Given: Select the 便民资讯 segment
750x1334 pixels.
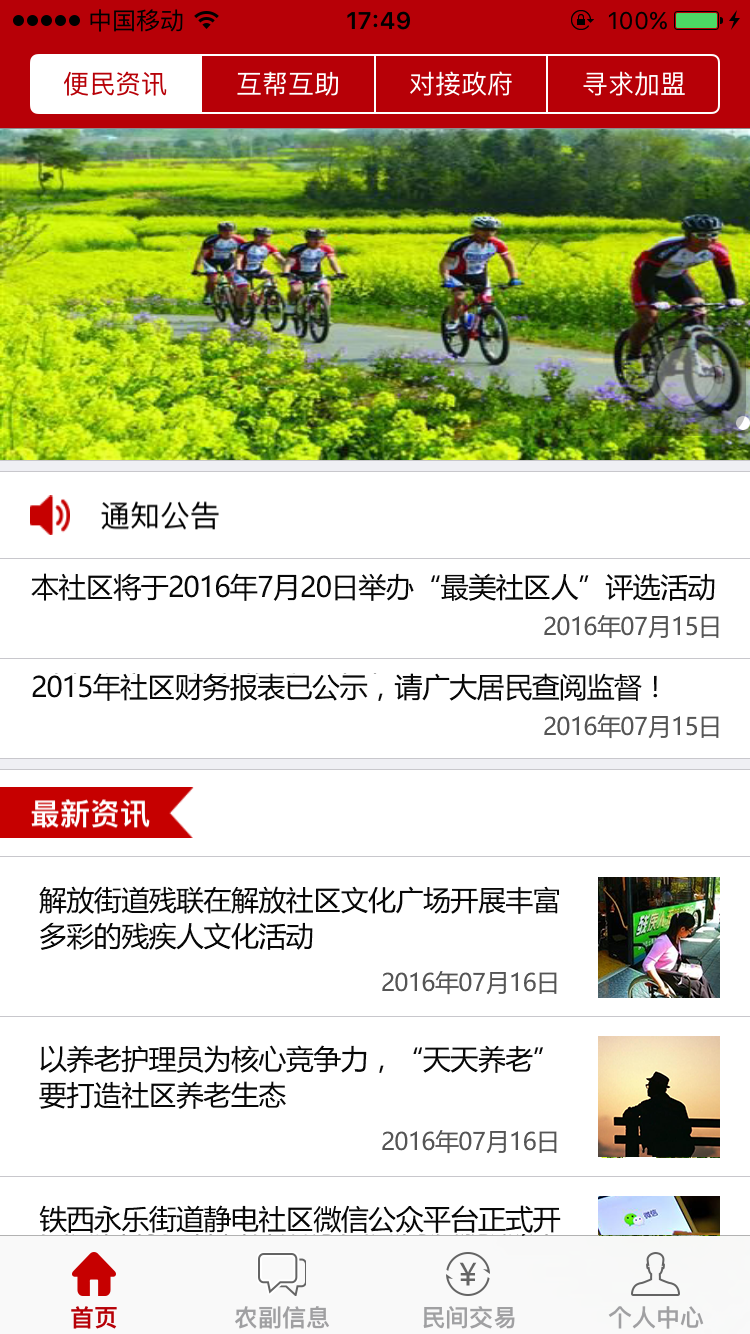Looking at the screenshot, I should point(116,85).
